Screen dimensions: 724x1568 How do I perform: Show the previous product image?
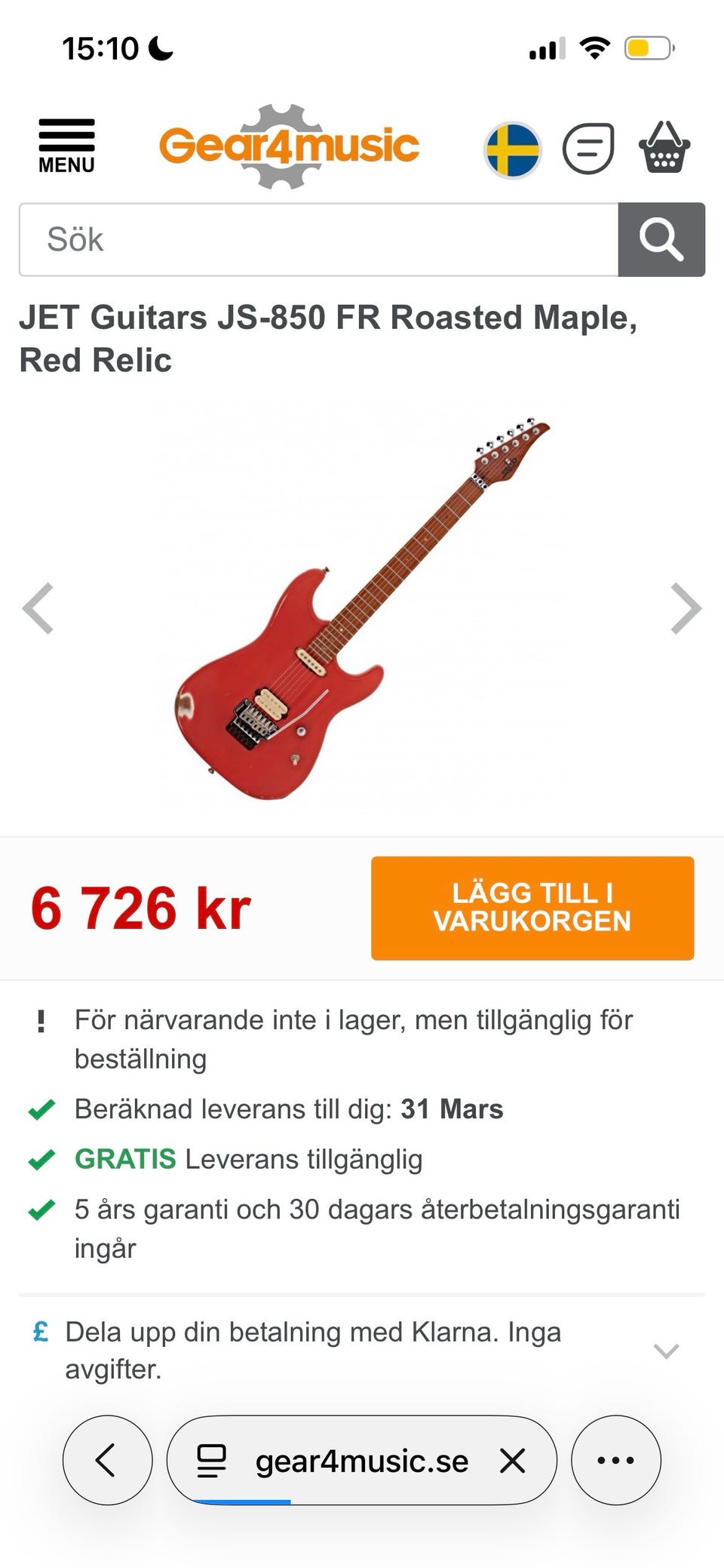[x=38, y=608]
